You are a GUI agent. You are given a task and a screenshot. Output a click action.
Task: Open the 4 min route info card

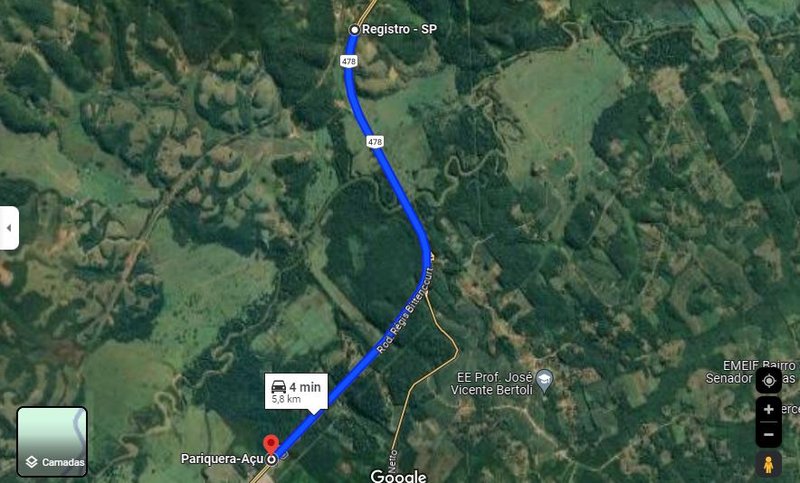coord(296,391)
